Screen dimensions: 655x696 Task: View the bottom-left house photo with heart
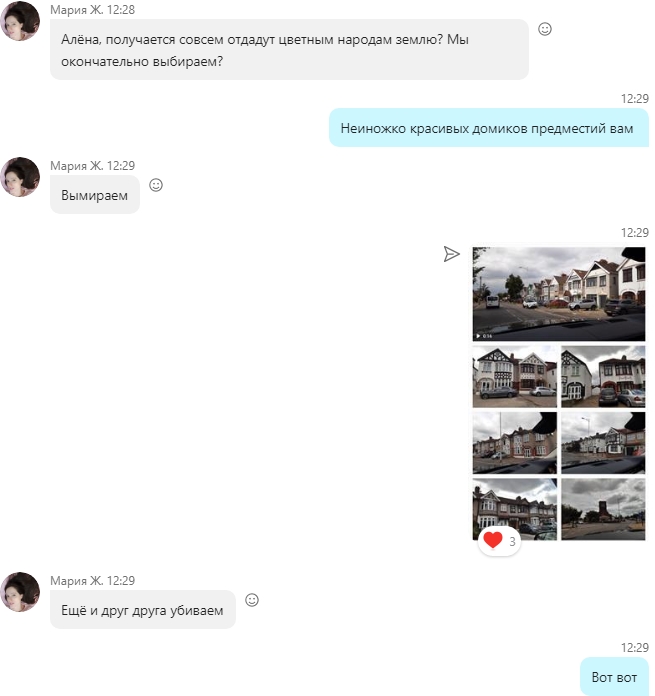(514, 500)
